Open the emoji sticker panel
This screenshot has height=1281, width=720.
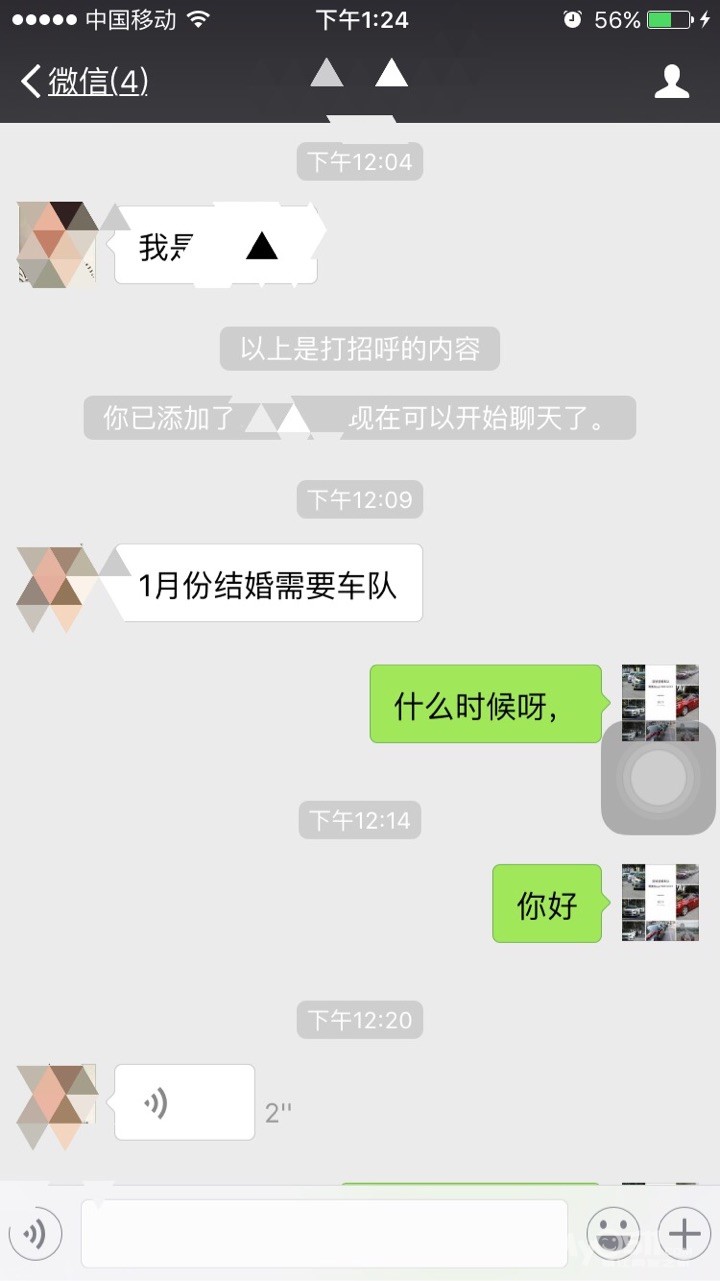(613, 1234)
